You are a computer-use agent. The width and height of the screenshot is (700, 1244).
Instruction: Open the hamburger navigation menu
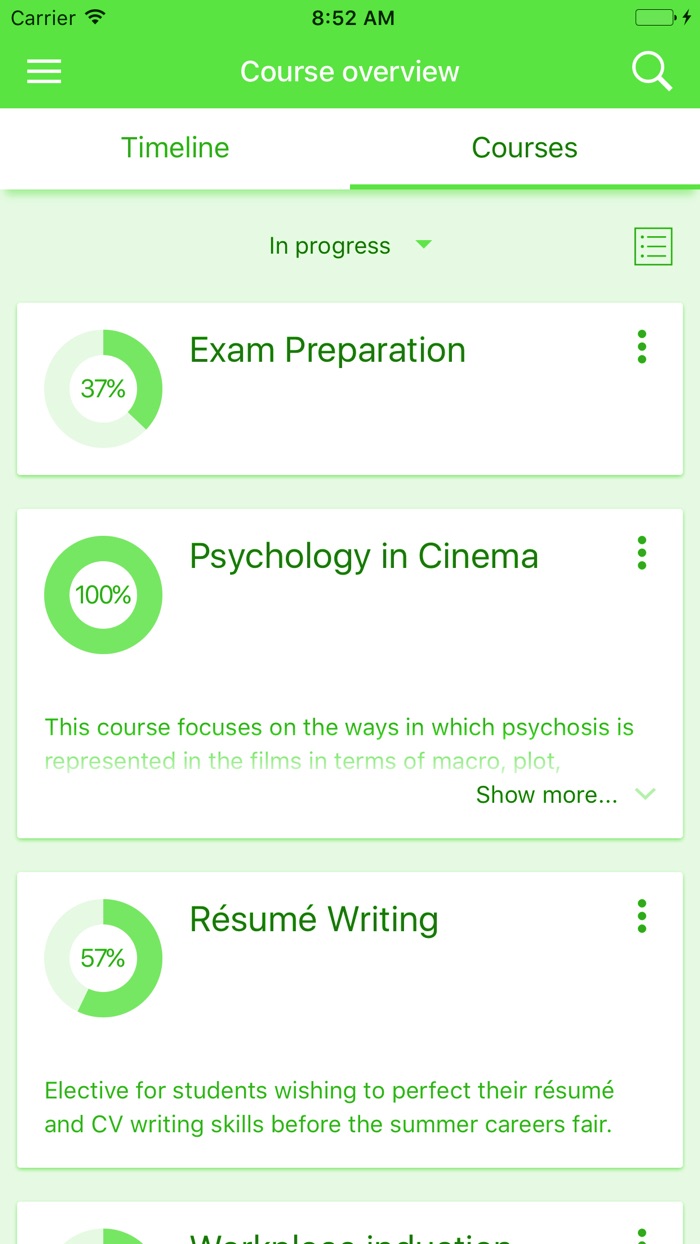(x=44, y=72)
